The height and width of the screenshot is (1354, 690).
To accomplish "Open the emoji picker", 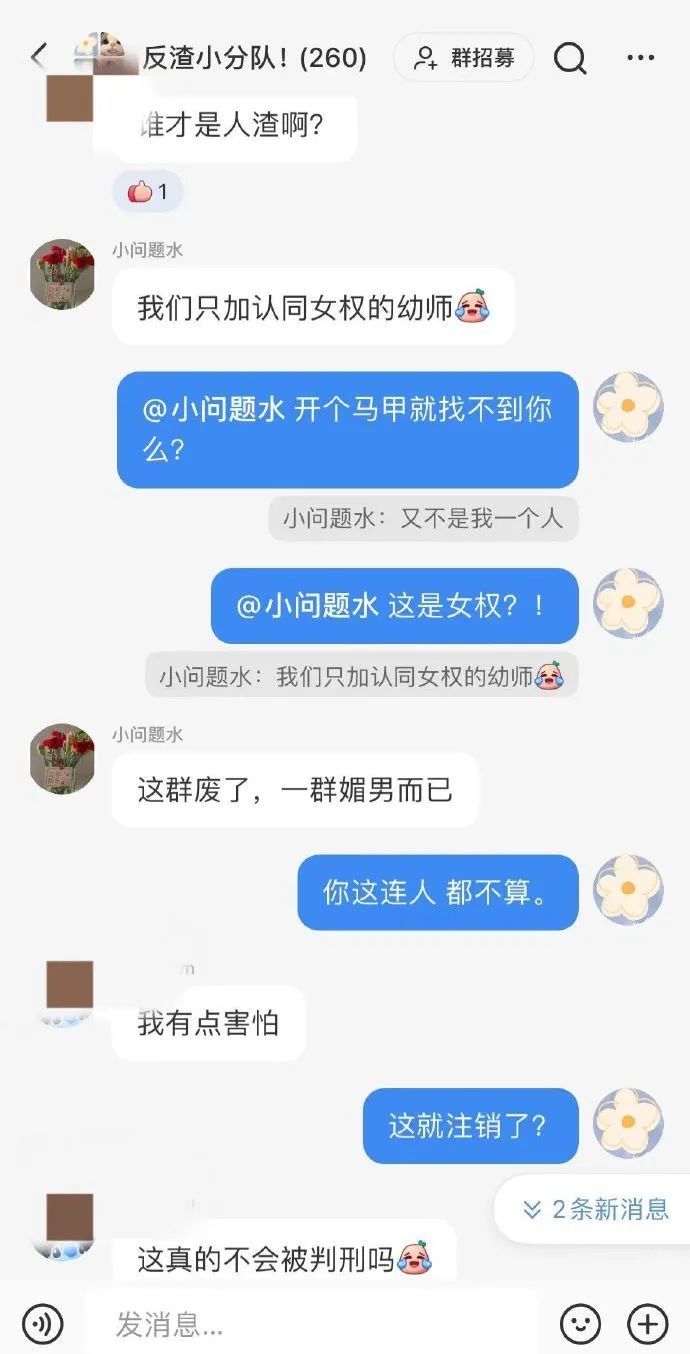I will click(581, 1325).
